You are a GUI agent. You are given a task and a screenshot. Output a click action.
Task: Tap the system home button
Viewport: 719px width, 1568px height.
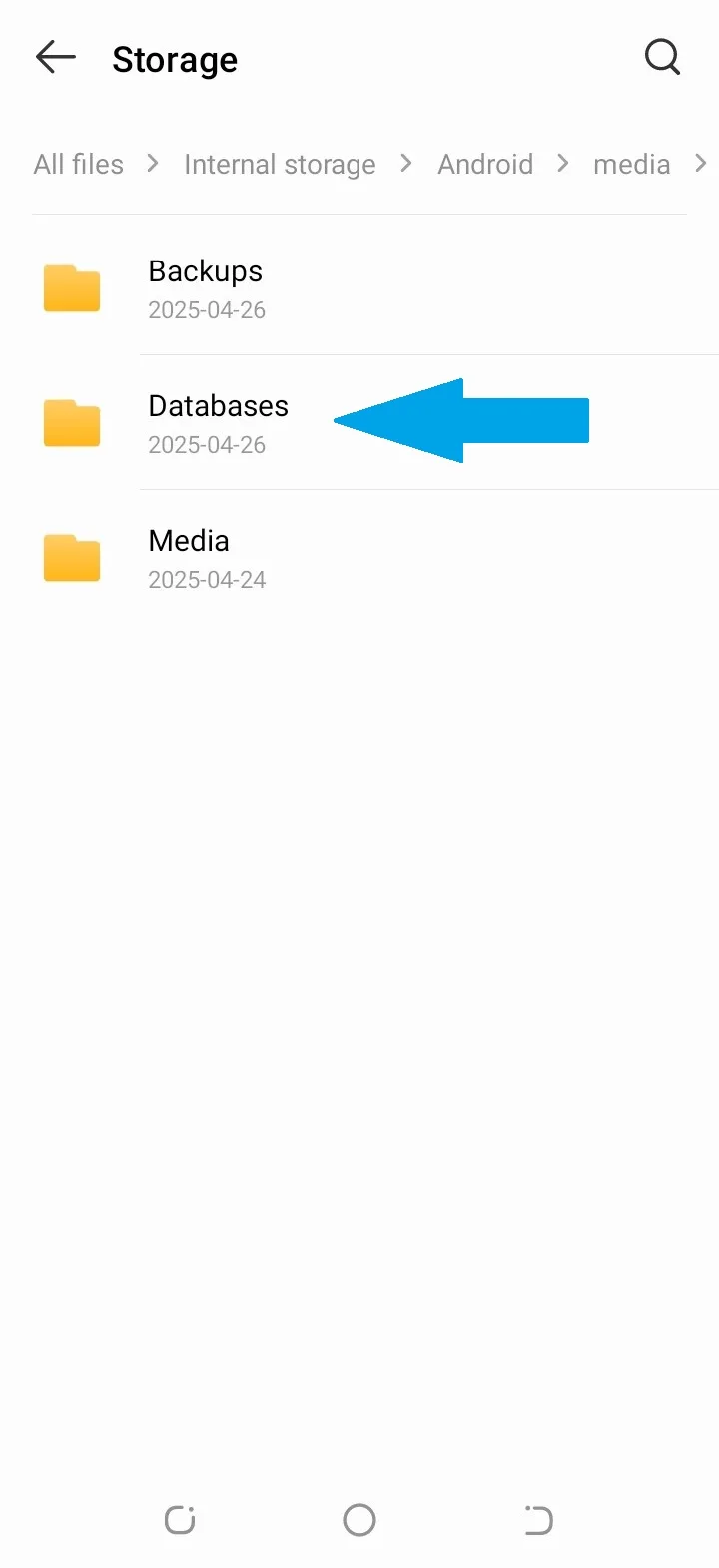click(359, 1520)
